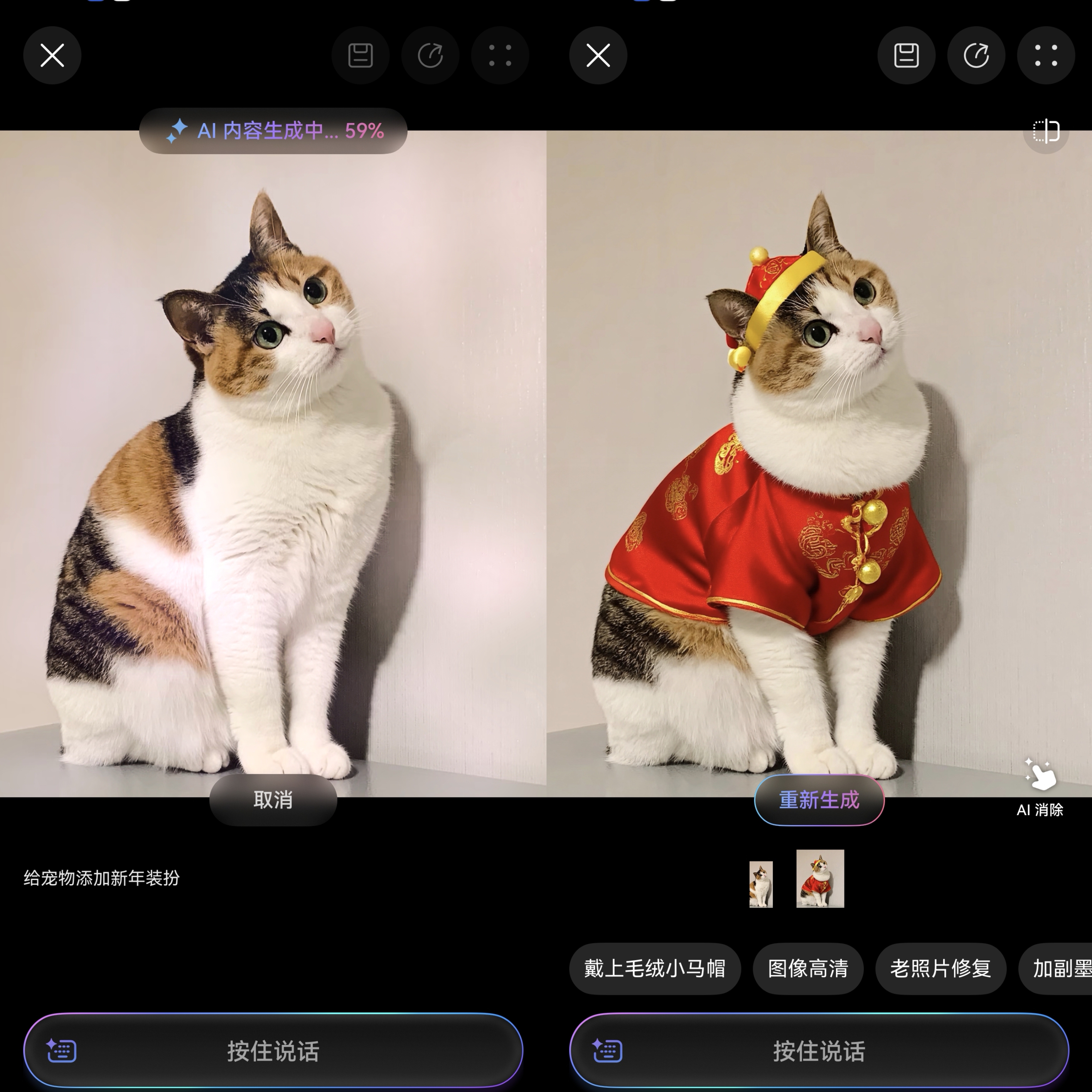Viewport: 1092px width, 1092px height.
Task: Save the generated costume cat image
Action: 906,56
